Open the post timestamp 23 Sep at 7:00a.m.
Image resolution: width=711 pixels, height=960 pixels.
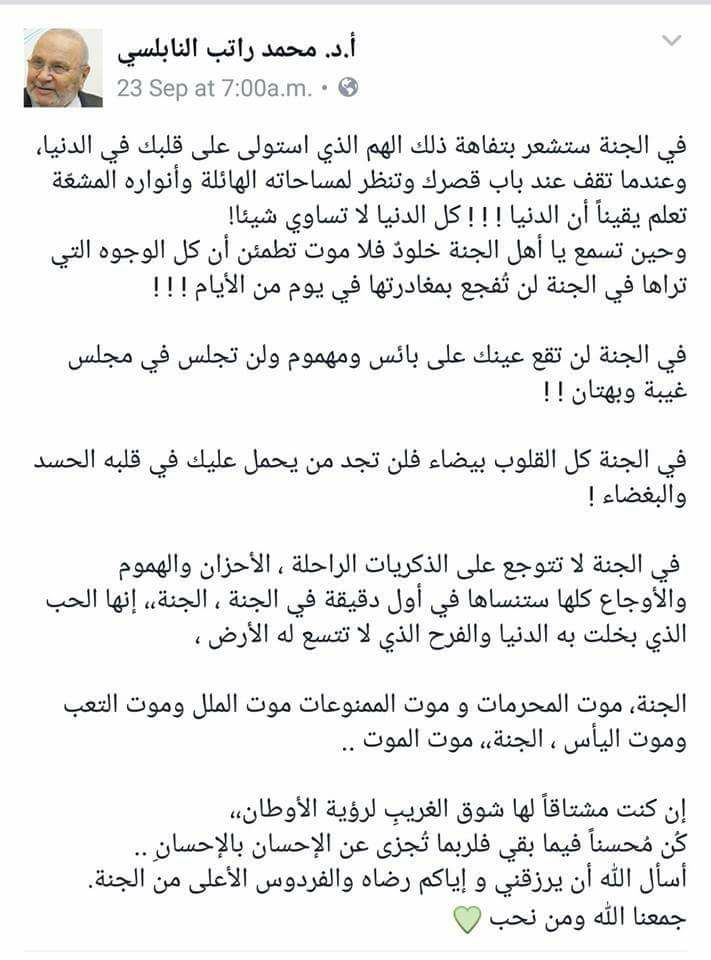pos(214,88)
